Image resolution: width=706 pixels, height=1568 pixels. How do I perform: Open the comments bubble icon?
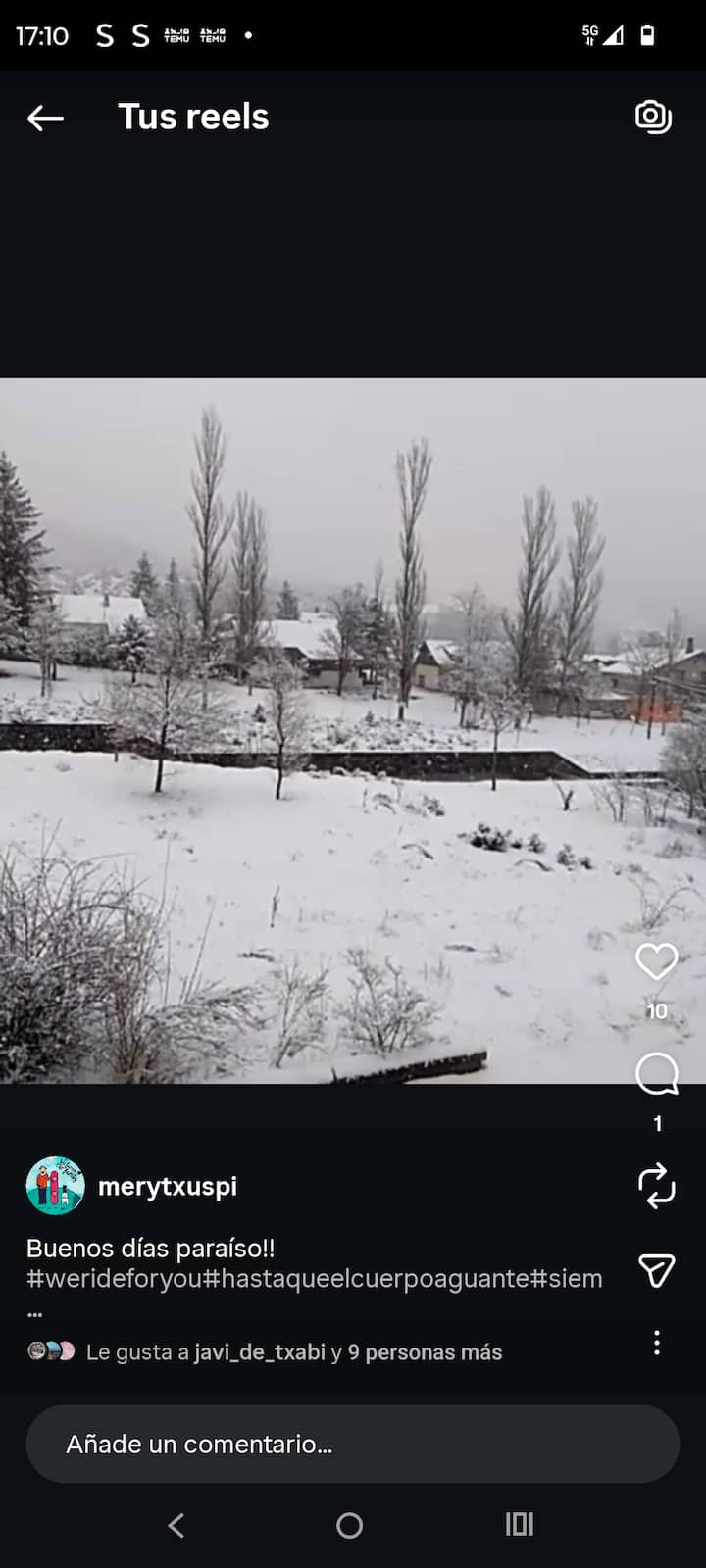click(x=656, y=1075)
